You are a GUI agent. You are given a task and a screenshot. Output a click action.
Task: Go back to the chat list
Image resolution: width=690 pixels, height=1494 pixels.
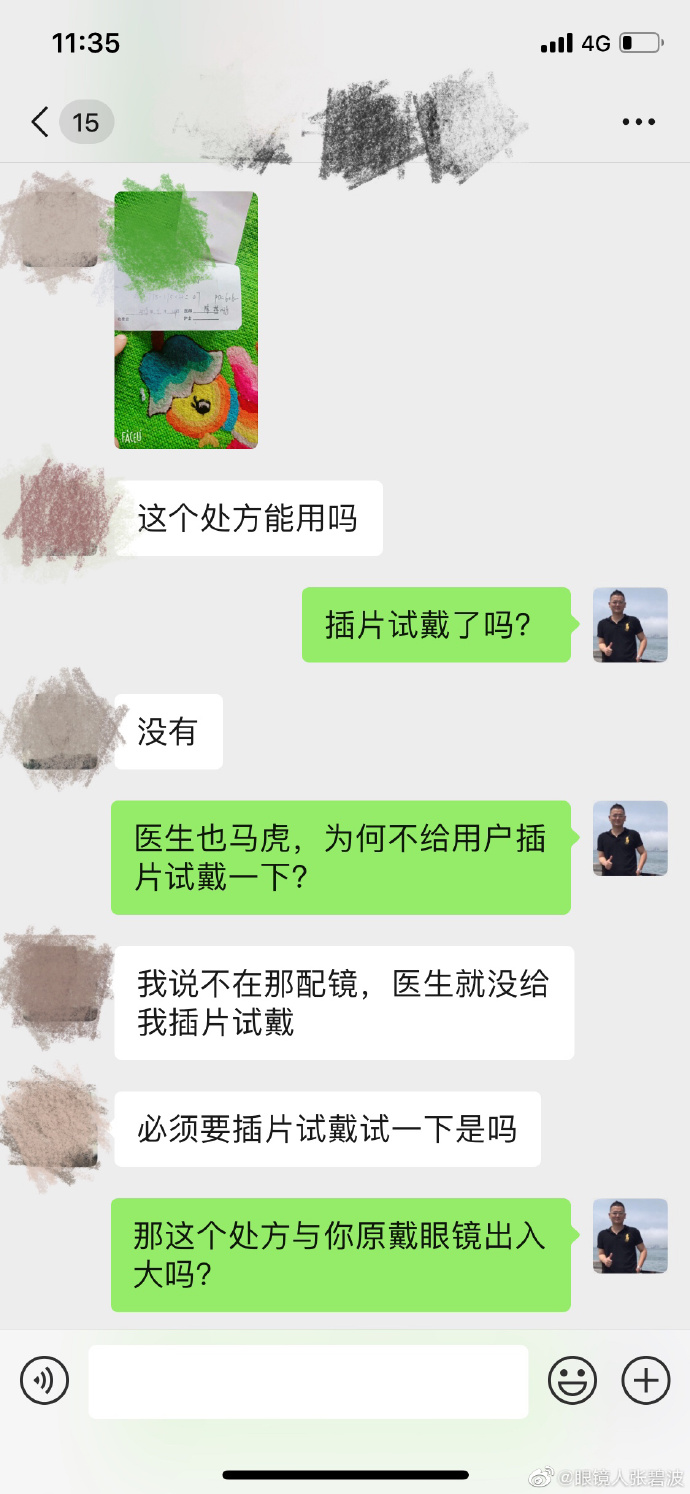[x=42, y=123]
